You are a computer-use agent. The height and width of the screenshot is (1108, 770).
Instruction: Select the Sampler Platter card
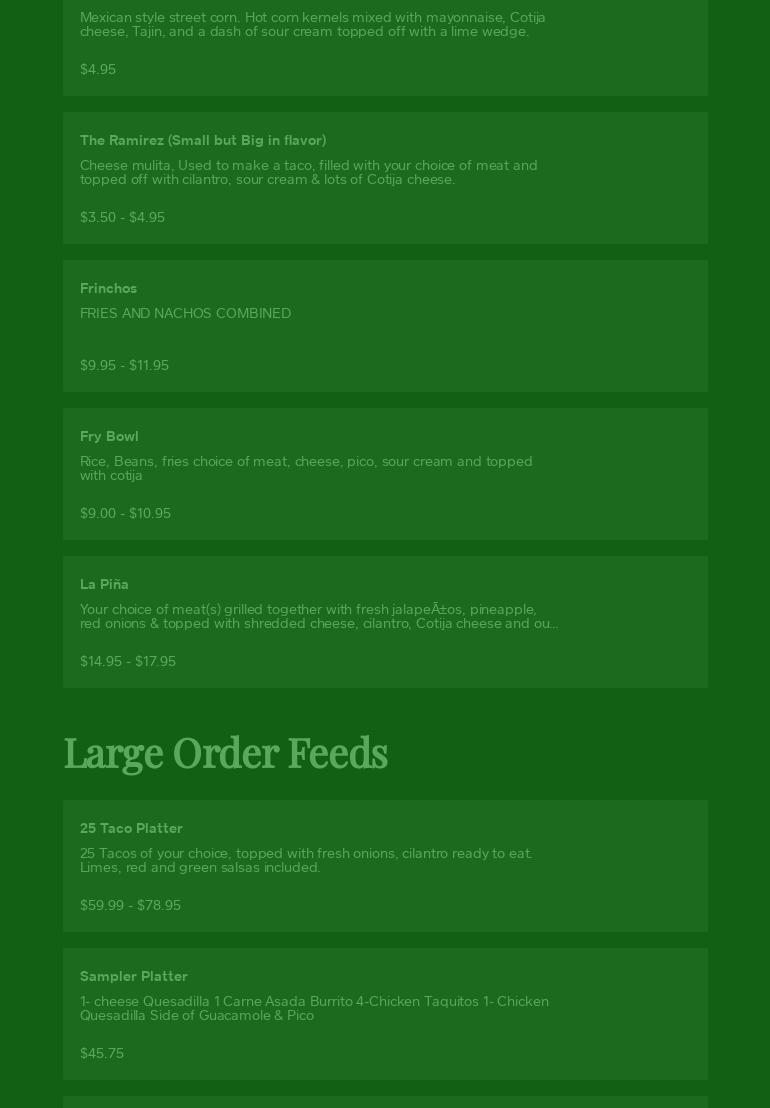[385, 1014]
